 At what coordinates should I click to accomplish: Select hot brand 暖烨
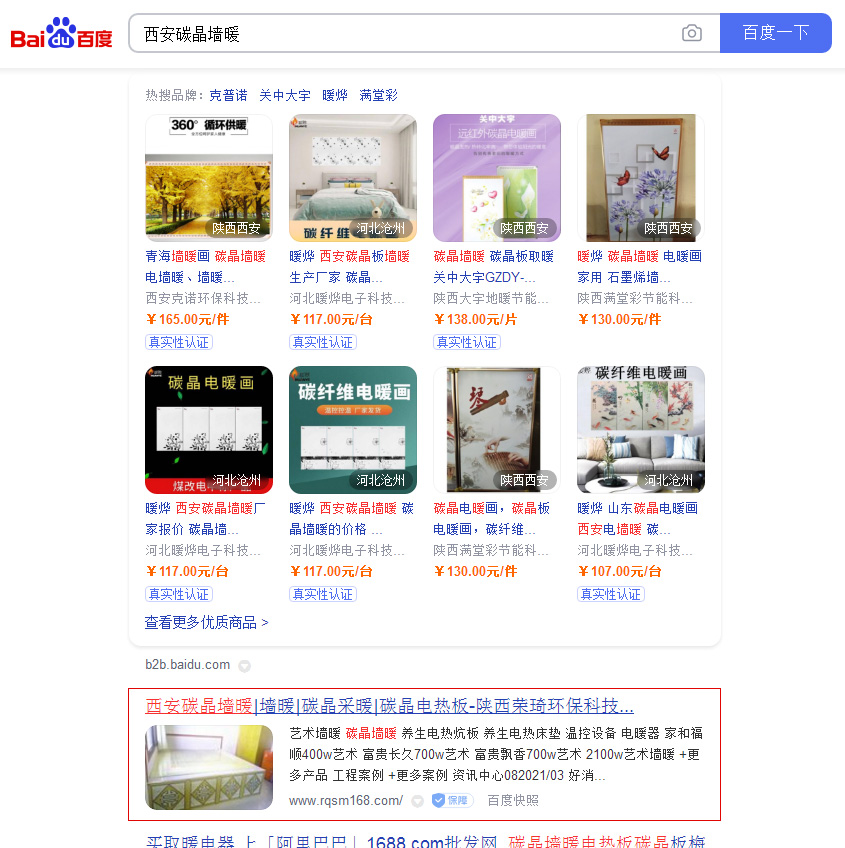coord(335,96)
